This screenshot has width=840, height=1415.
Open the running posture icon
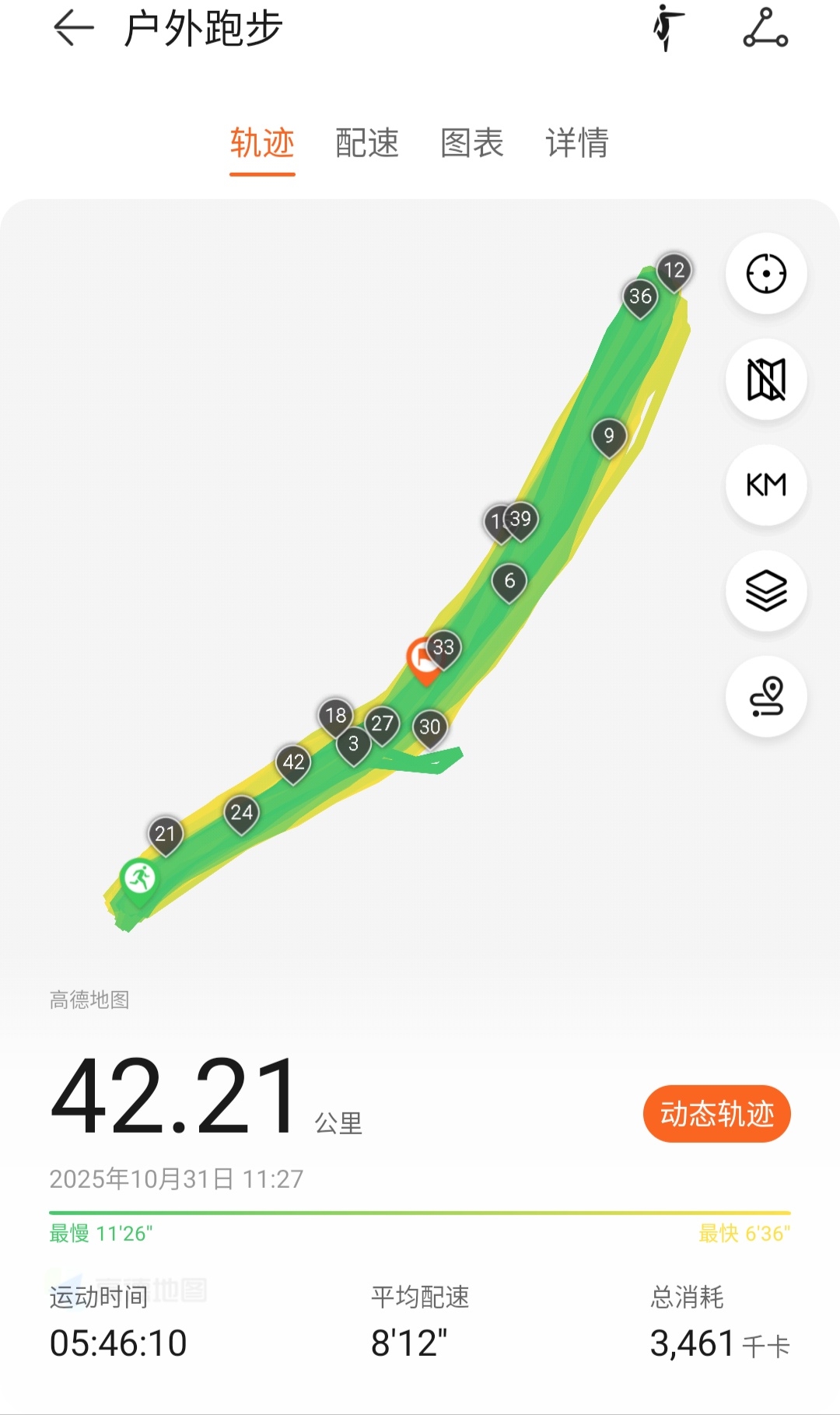pos(667,29)
